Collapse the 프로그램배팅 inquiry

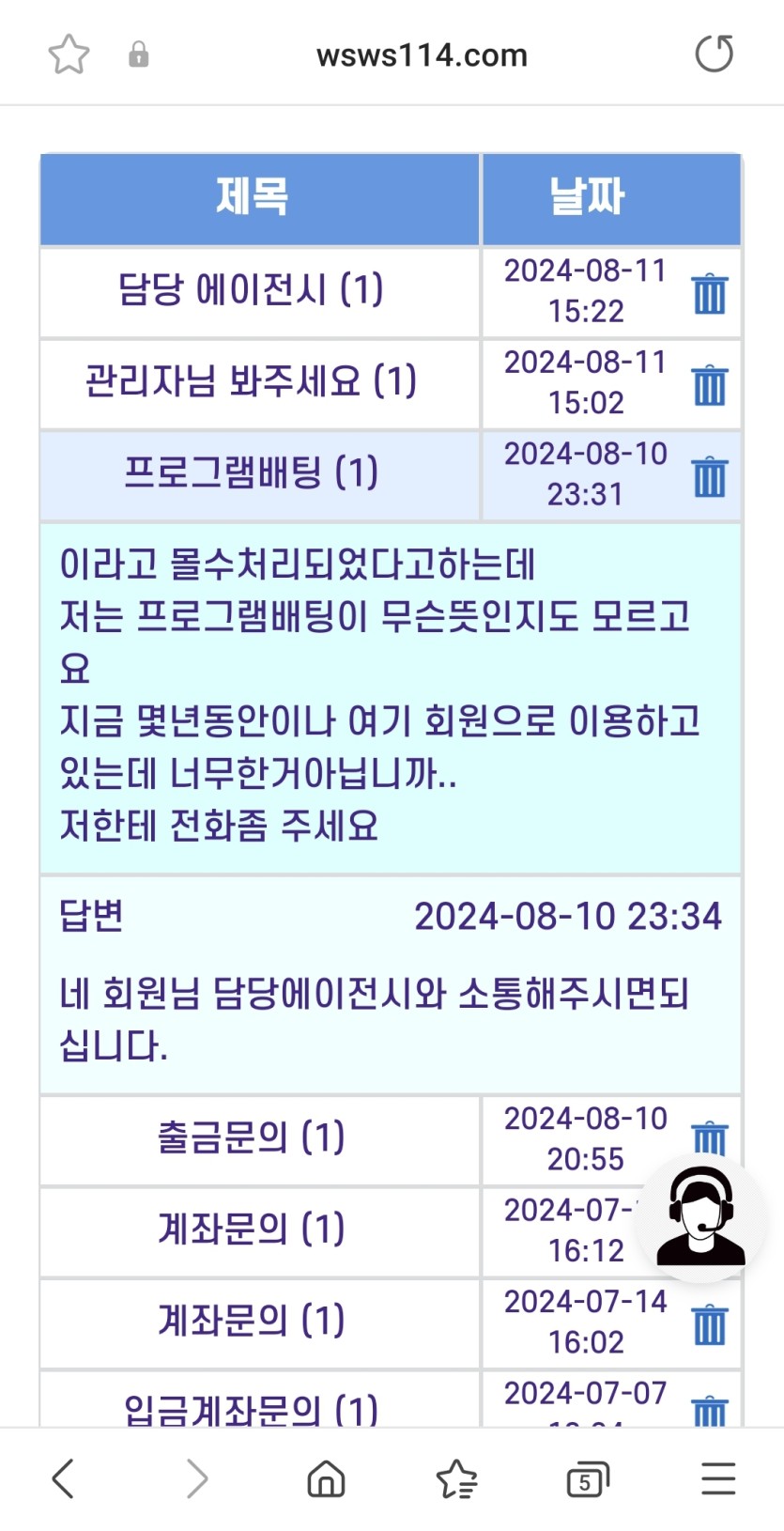251,473
